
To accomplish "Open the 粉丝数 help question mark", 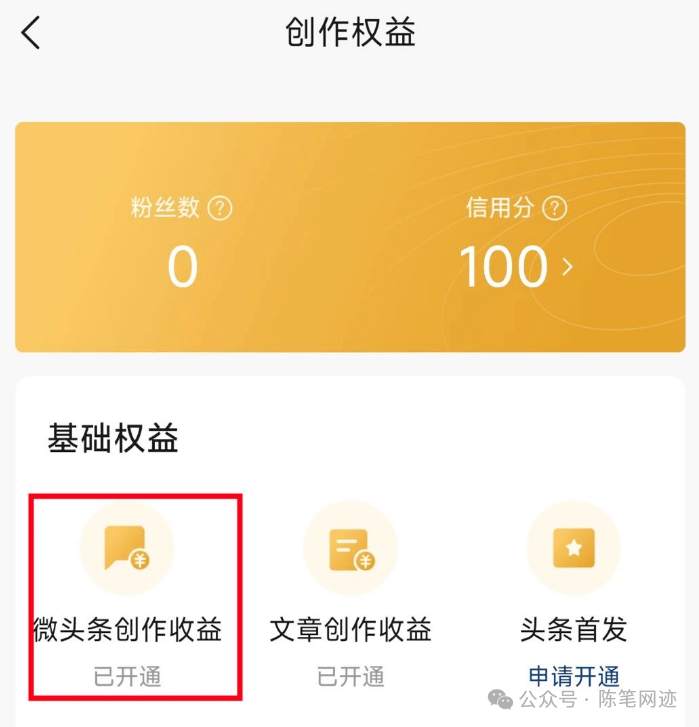I will pyautogui.click(x=219, y=209).
